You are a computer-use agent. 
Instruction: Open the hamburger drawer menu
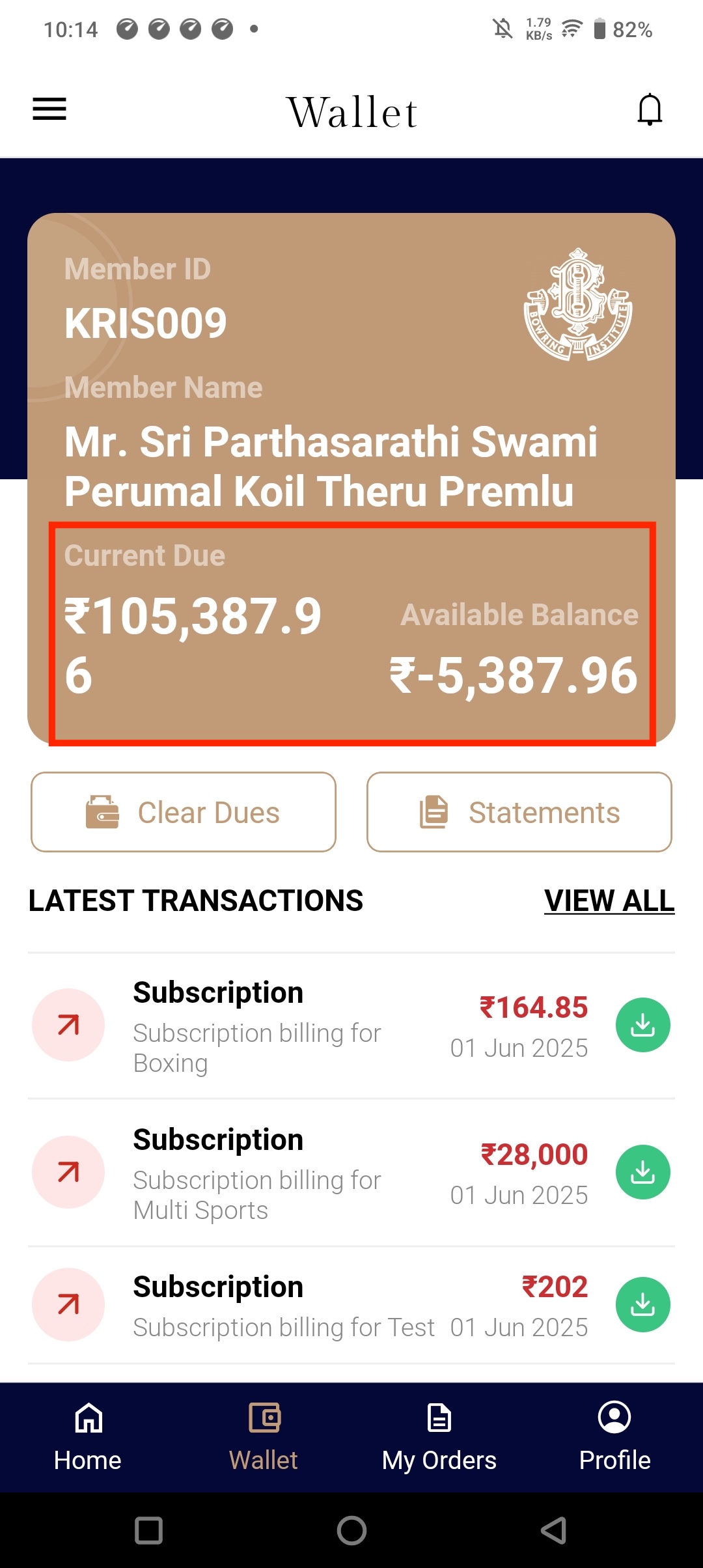tap(49, 109)
